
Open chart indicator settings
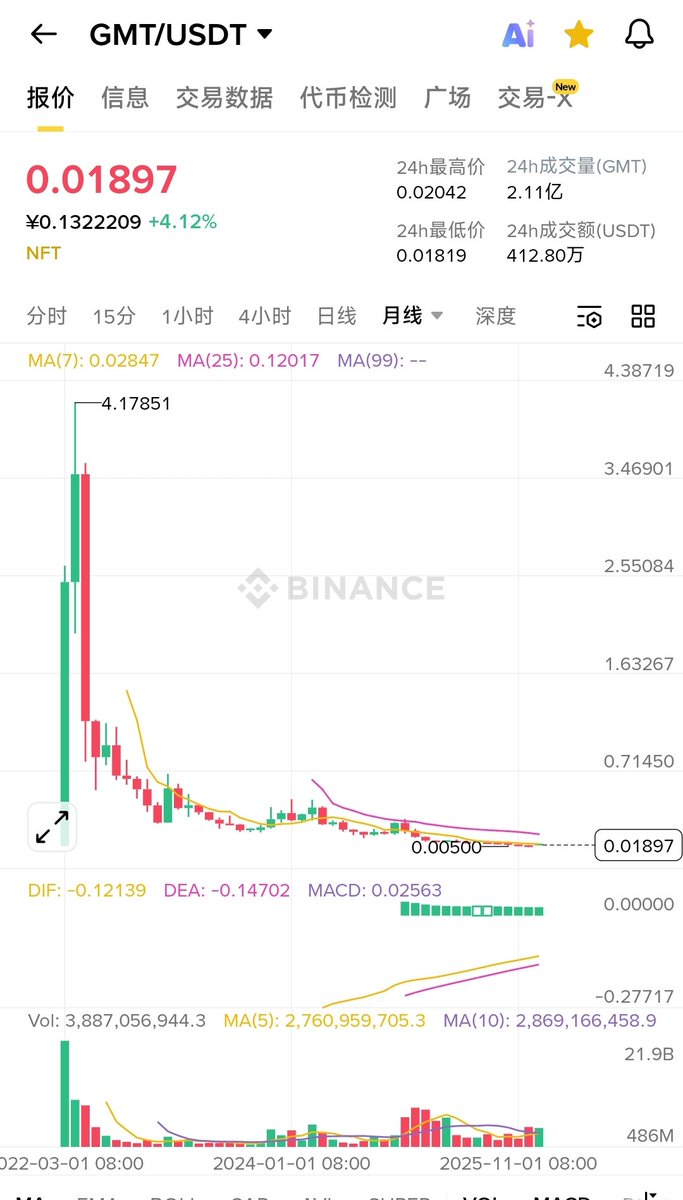click(590, 317)
